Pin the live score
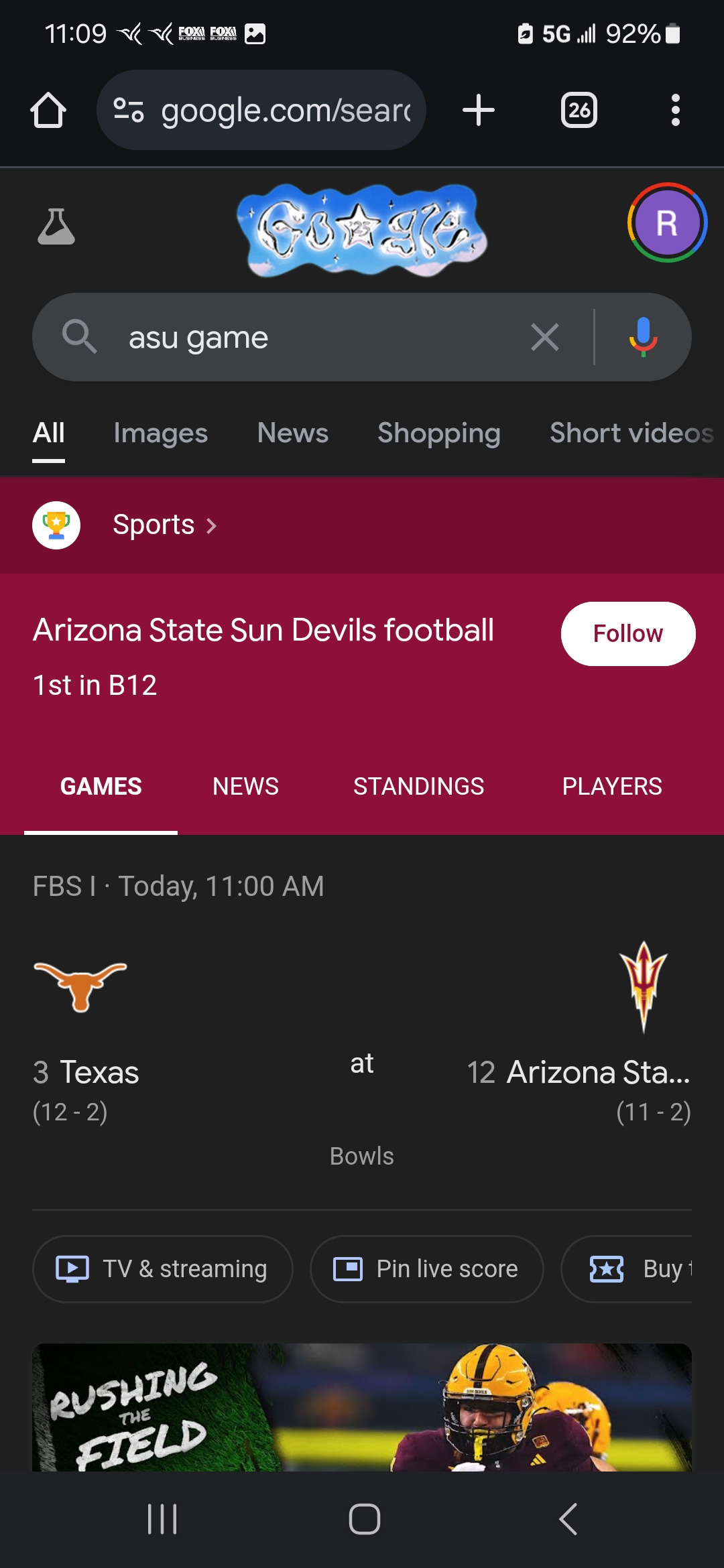 point(426,1268)
